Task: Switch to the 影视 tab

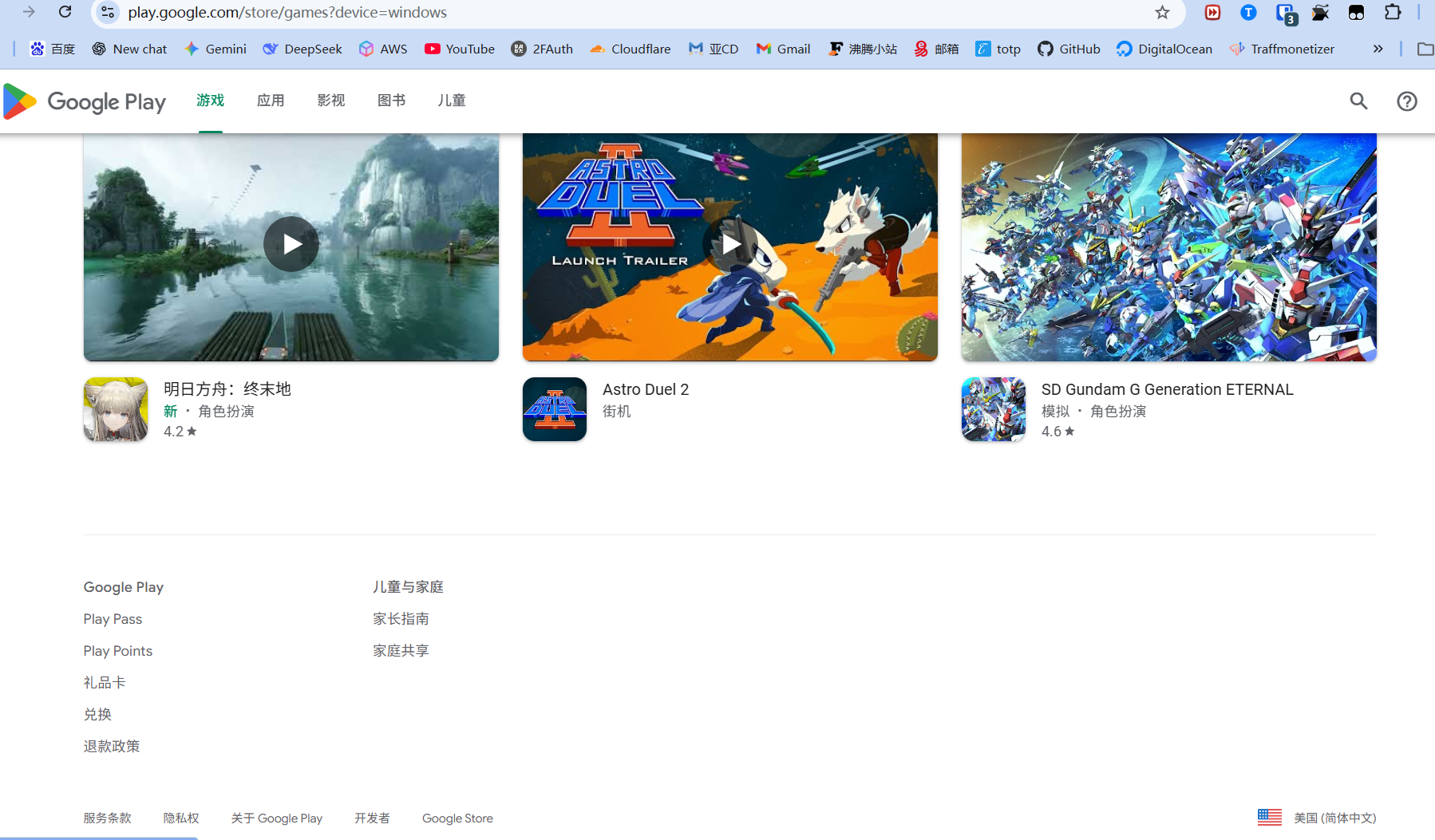Action: 331,101
